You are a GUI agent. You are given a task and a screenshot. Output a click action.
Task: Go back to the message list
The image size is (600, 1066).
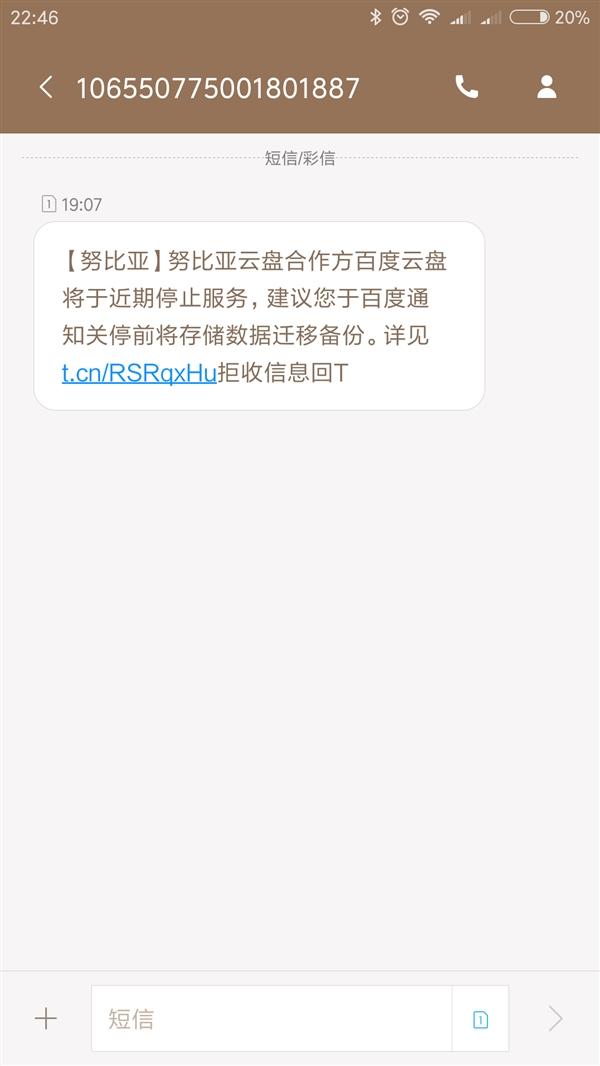point(46,88)
